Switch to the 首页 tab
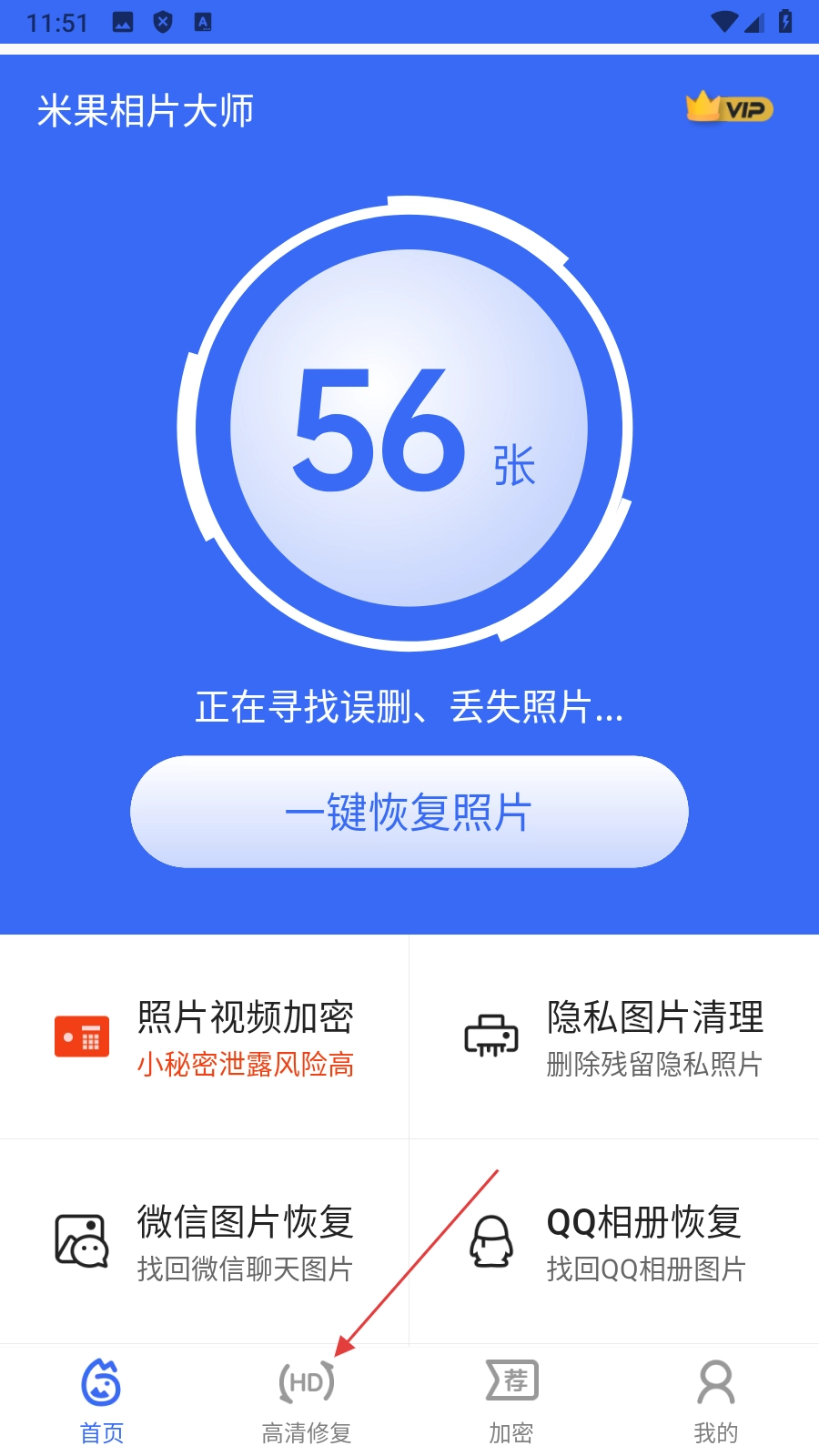The width and height of the screenshot is (819, 1456). tap(102, 1401)
